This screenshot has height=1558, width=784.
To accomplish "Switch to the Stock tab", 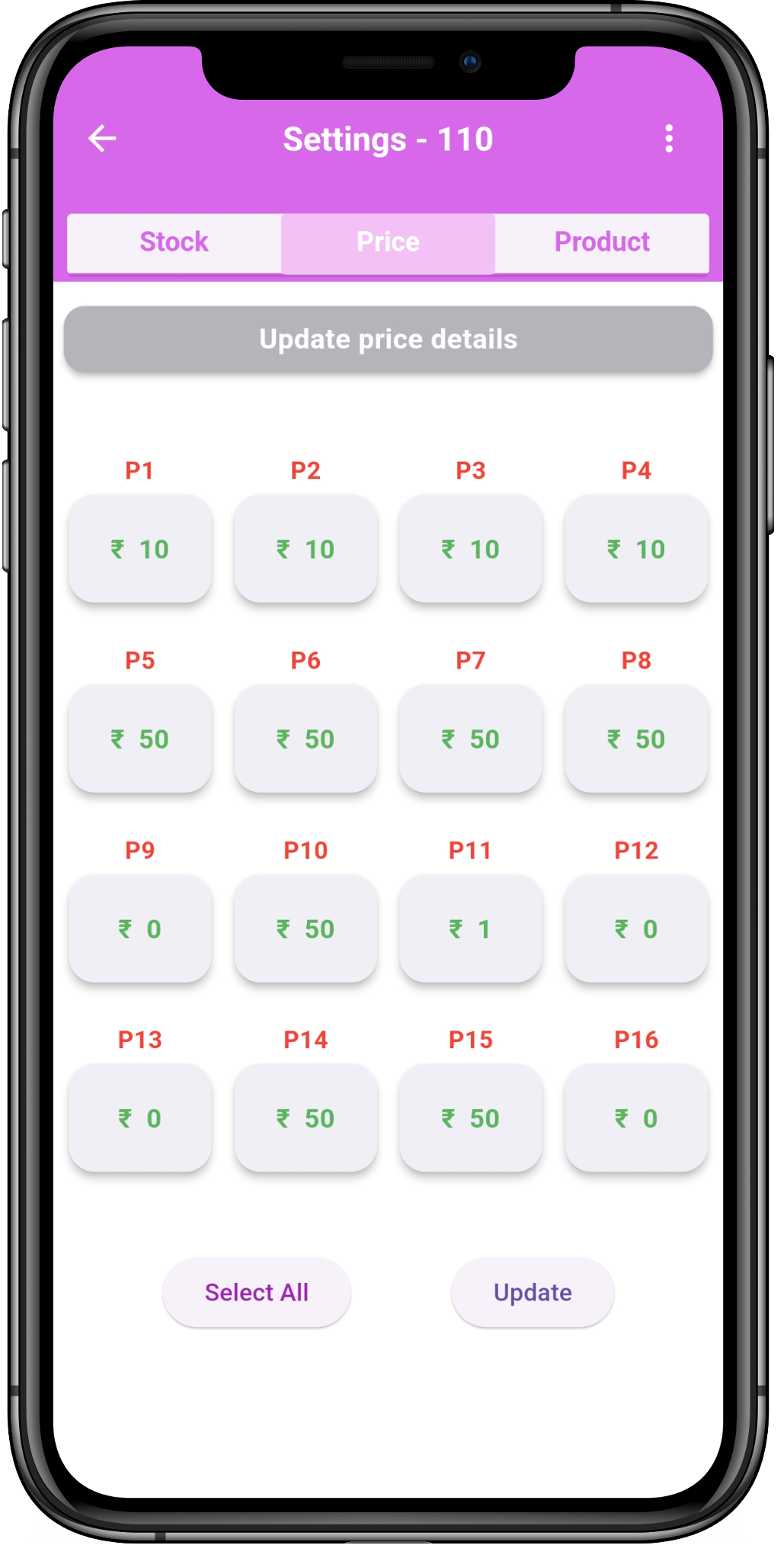I will click(x=174, y=242).
